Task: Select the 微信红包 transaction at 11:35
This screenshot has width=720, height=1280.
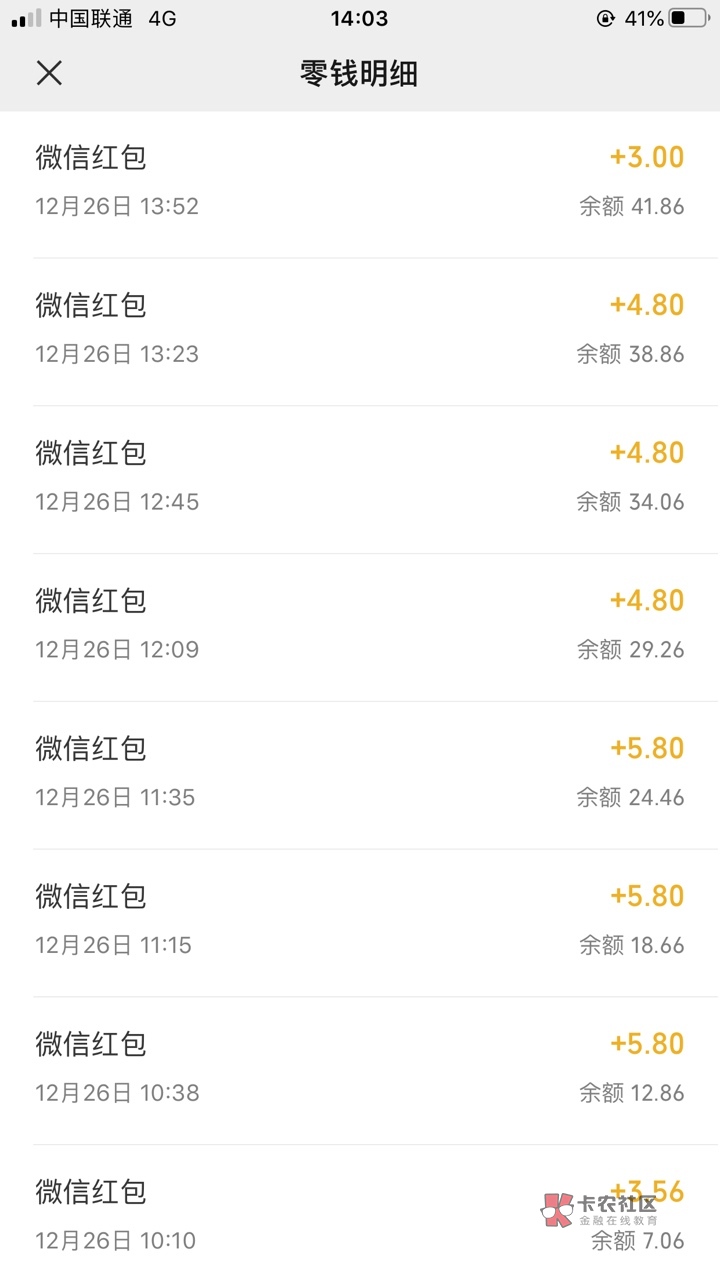Action: (360, 776)
